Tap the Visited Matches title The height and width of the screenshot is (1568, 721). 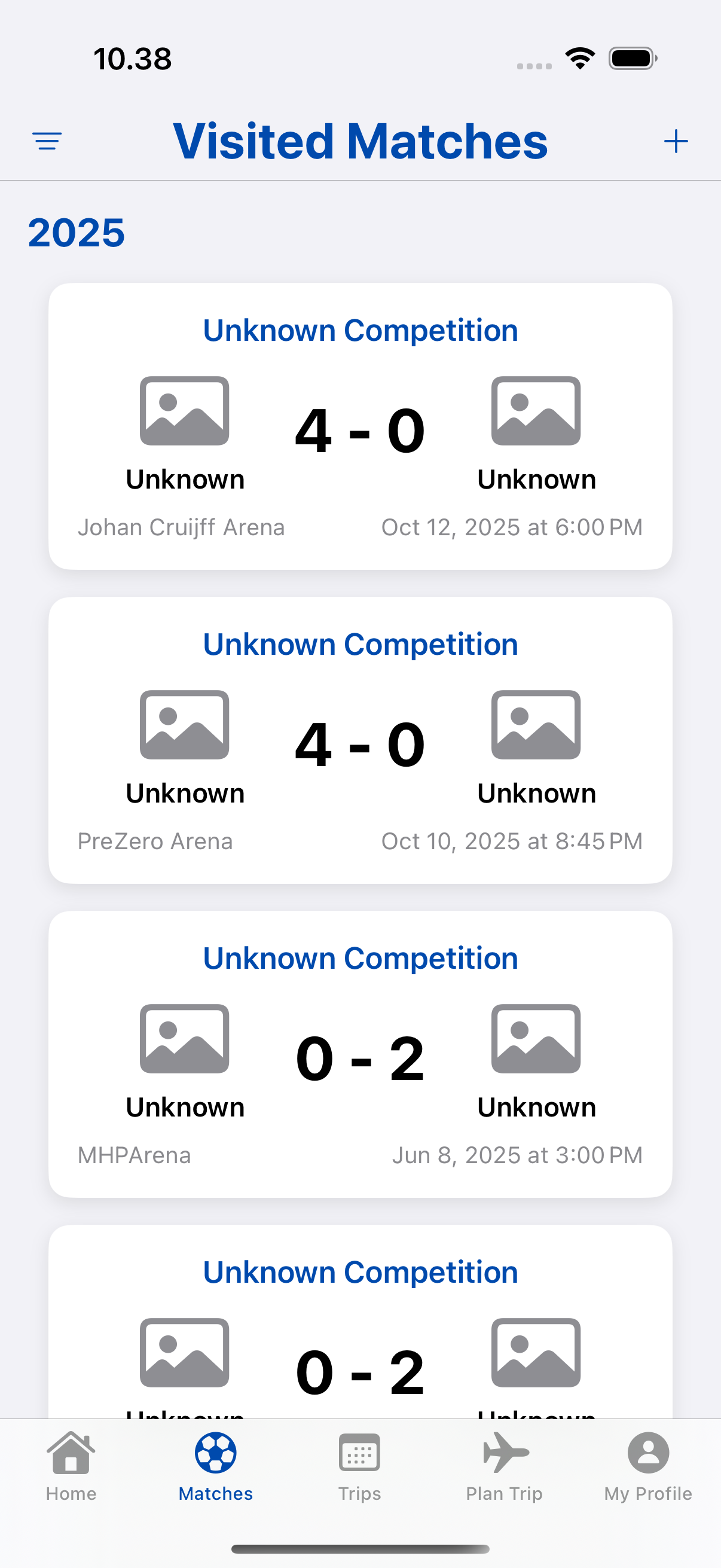tap(360, 140)
